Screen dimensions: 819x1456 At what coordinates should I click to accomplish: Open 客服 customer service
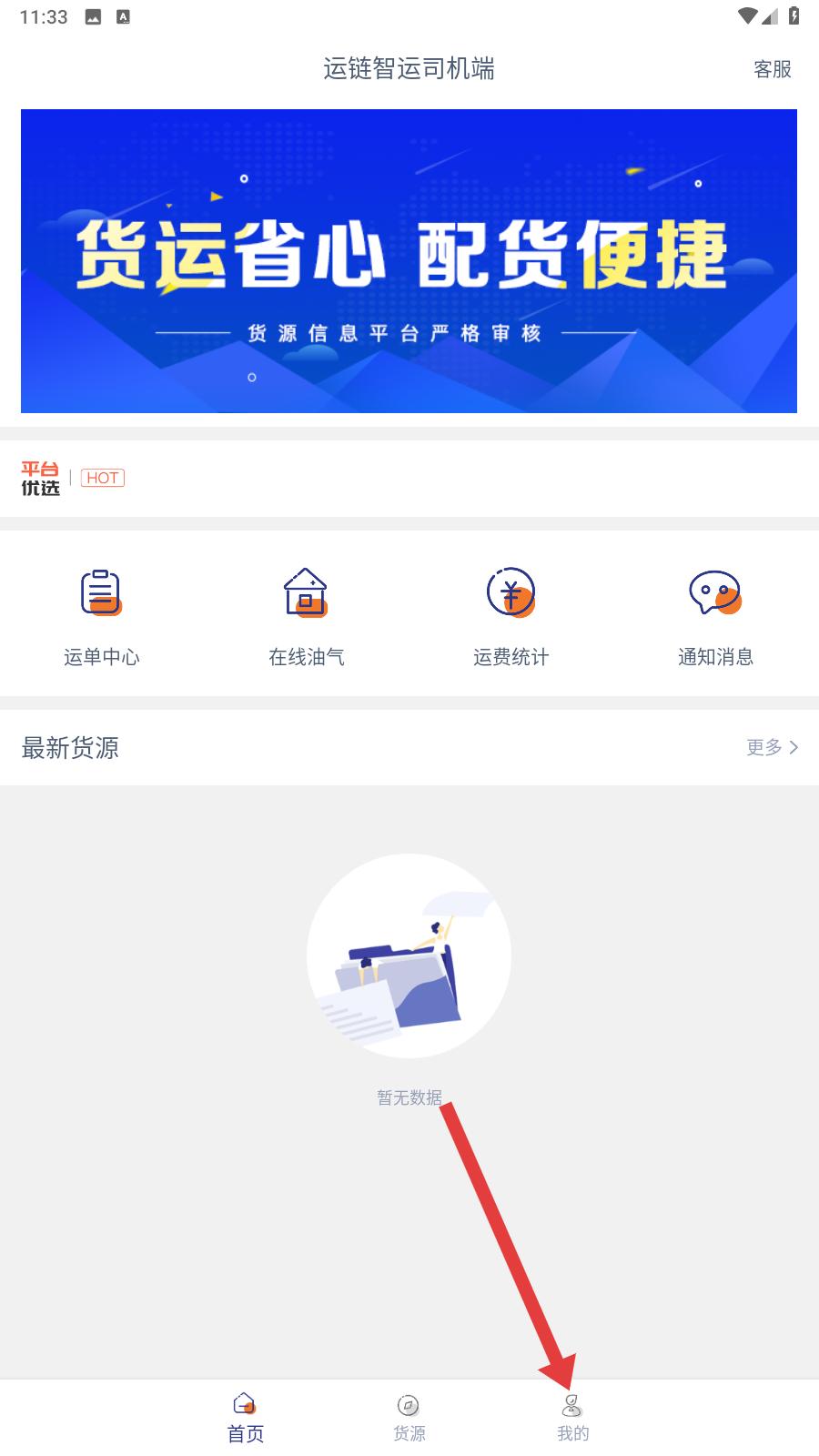coord(772,69)
